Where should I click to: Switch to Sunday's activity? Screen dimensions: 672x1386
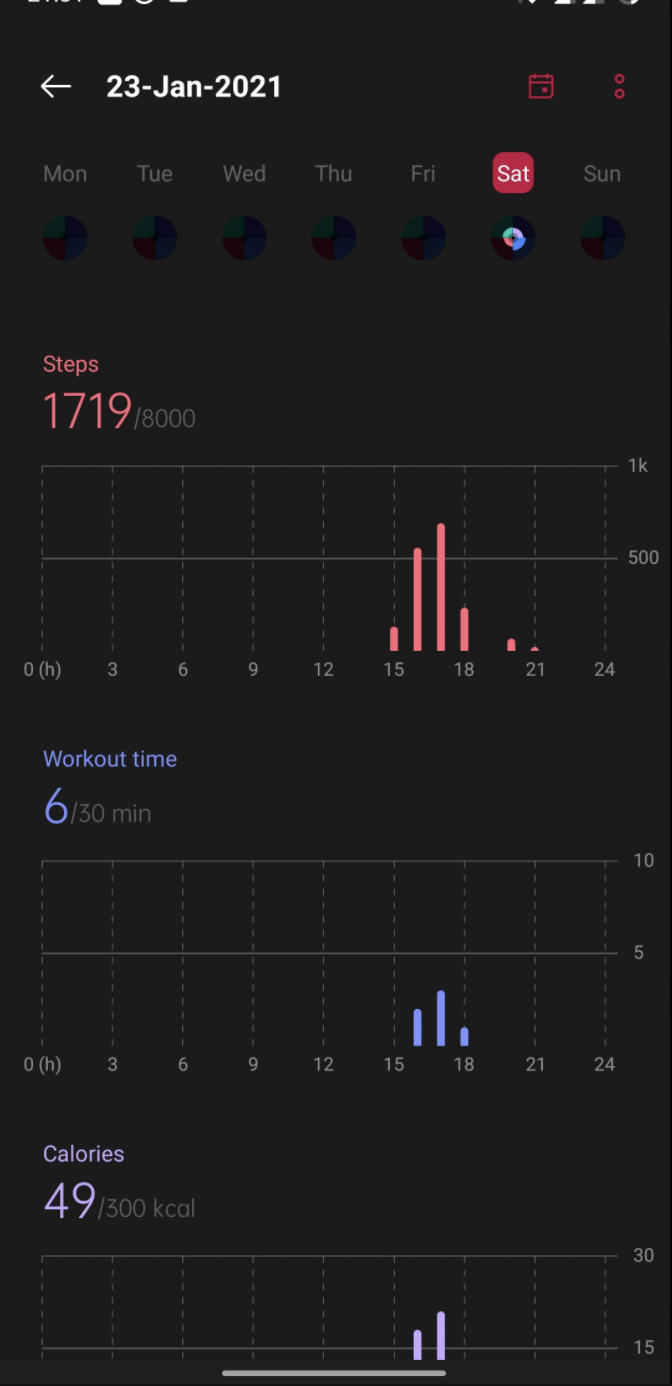coord(602,174)
